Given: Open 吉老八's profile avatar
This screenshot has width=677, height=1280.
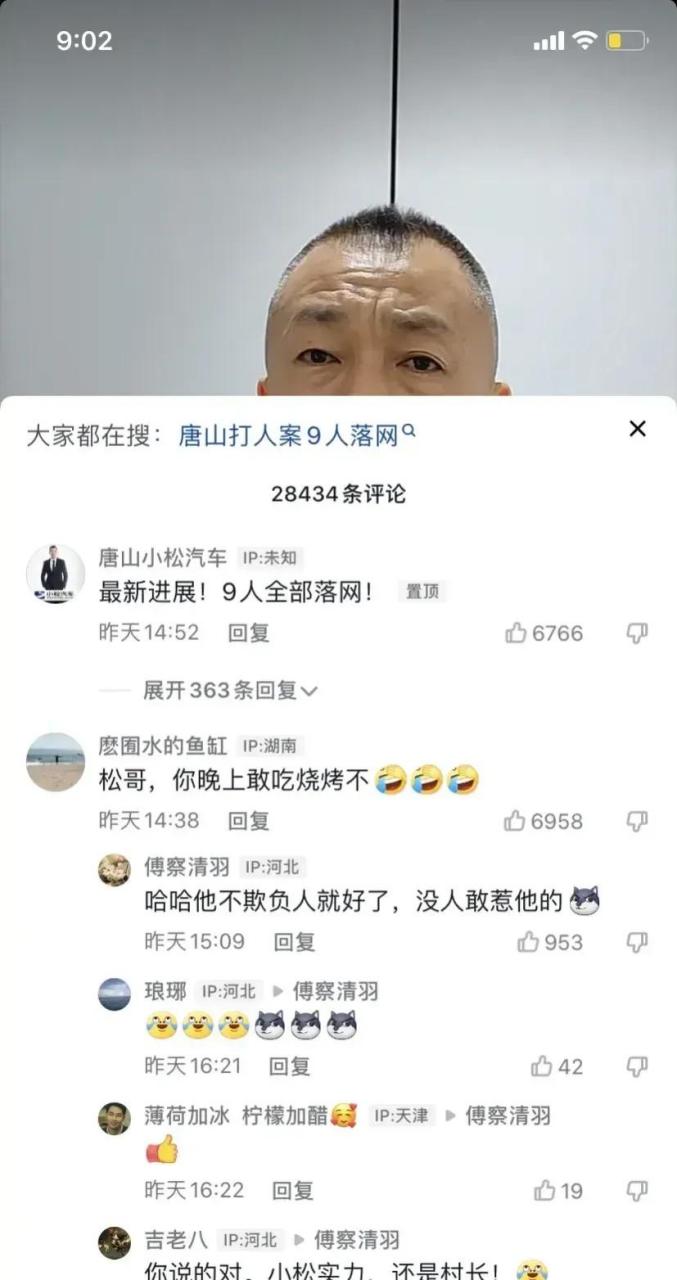Looking at the screenshot, I should tap(114, 1243).
